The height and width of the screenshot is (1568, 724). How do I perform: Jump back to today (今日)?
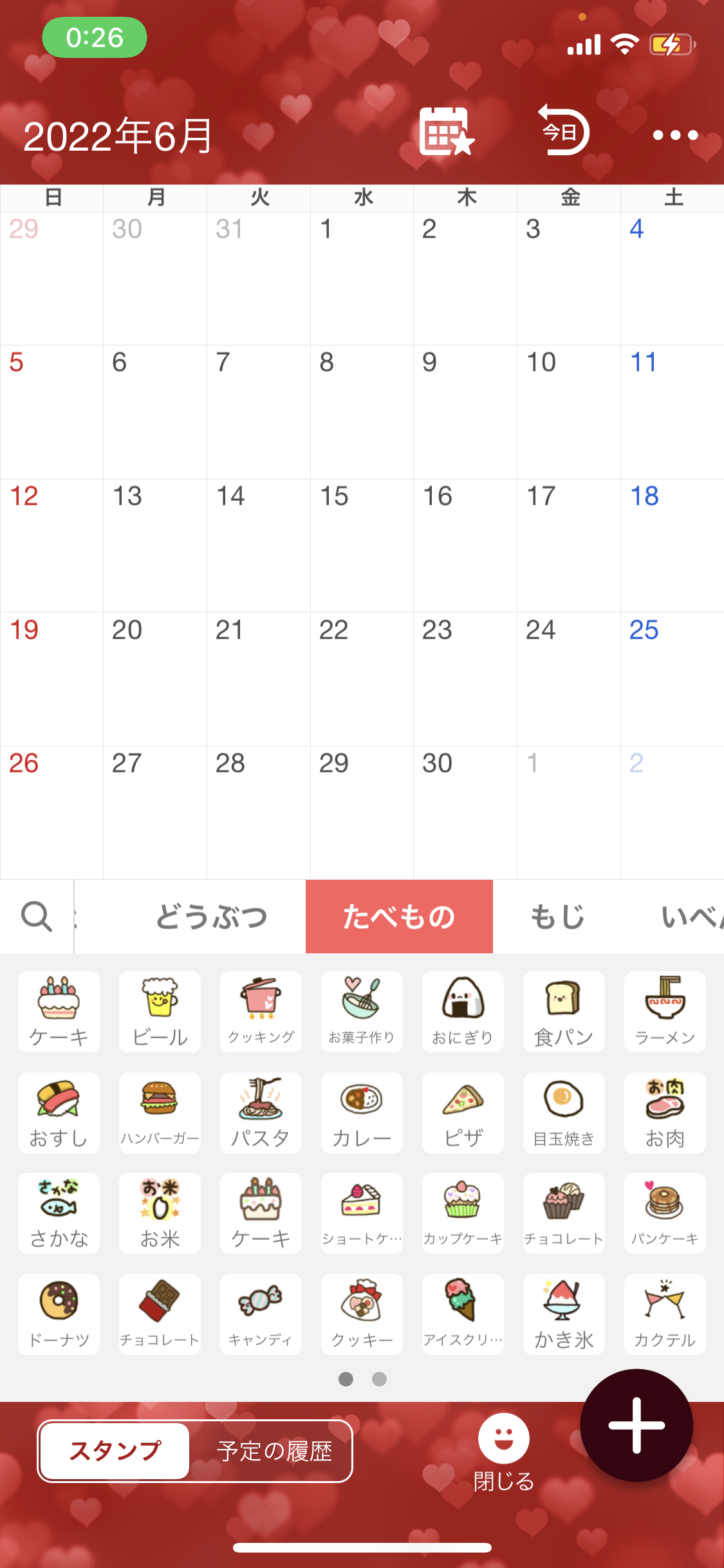coord(563,132)
